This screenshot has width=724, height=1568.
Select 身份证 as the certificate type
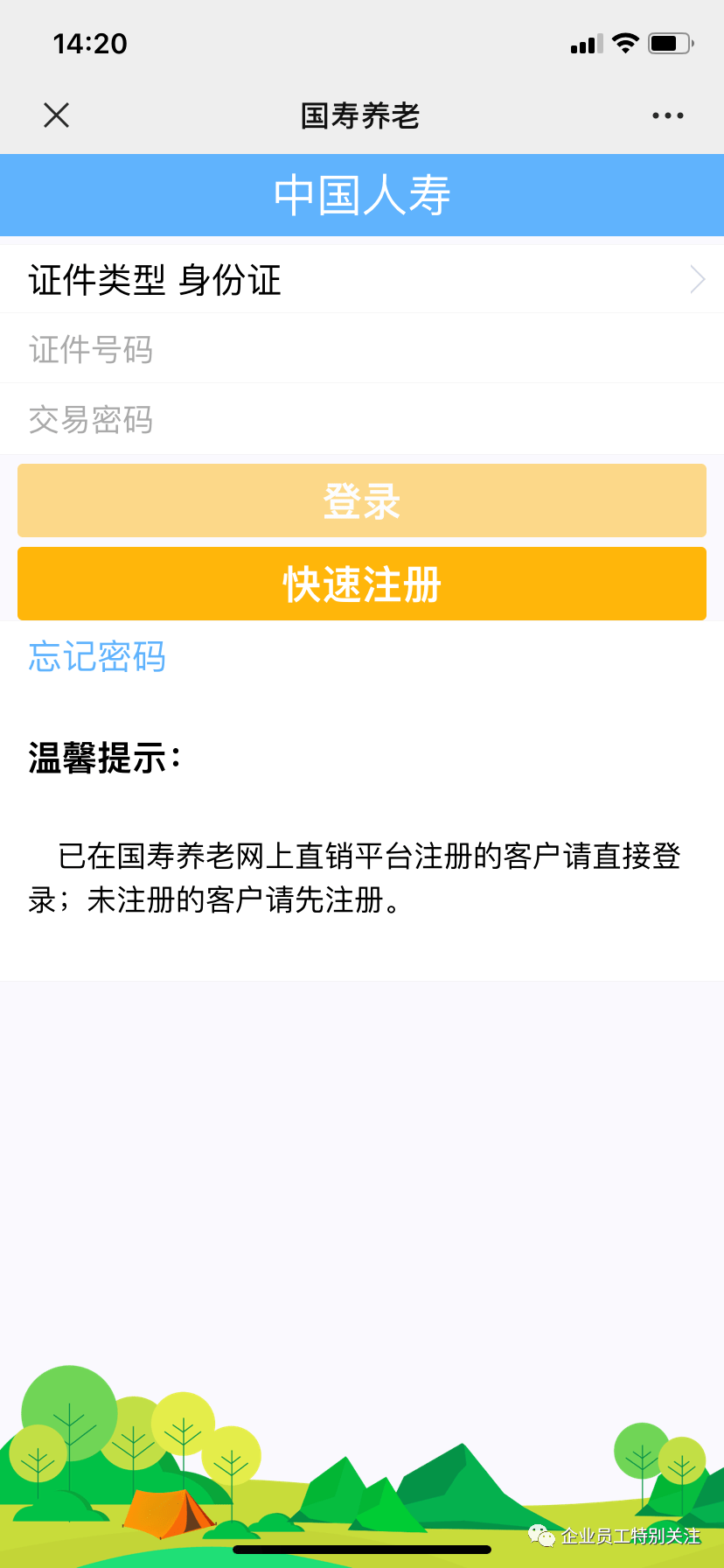click(231, 280)
